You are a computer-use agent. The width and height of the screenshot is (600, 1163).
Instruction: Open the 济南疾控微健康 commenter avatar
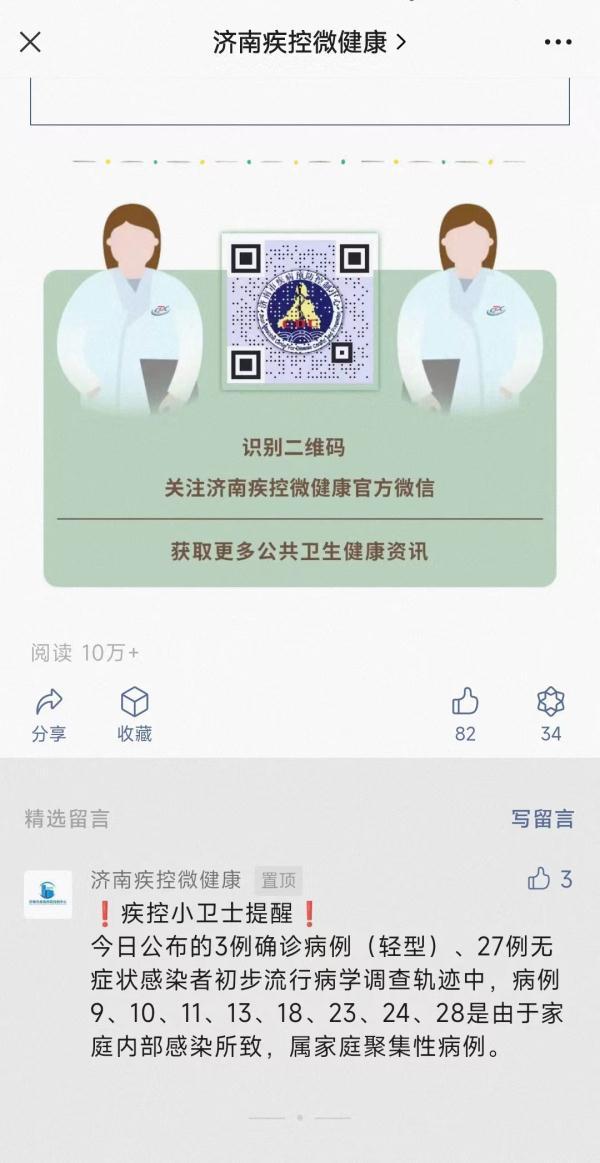coord(47,895)
